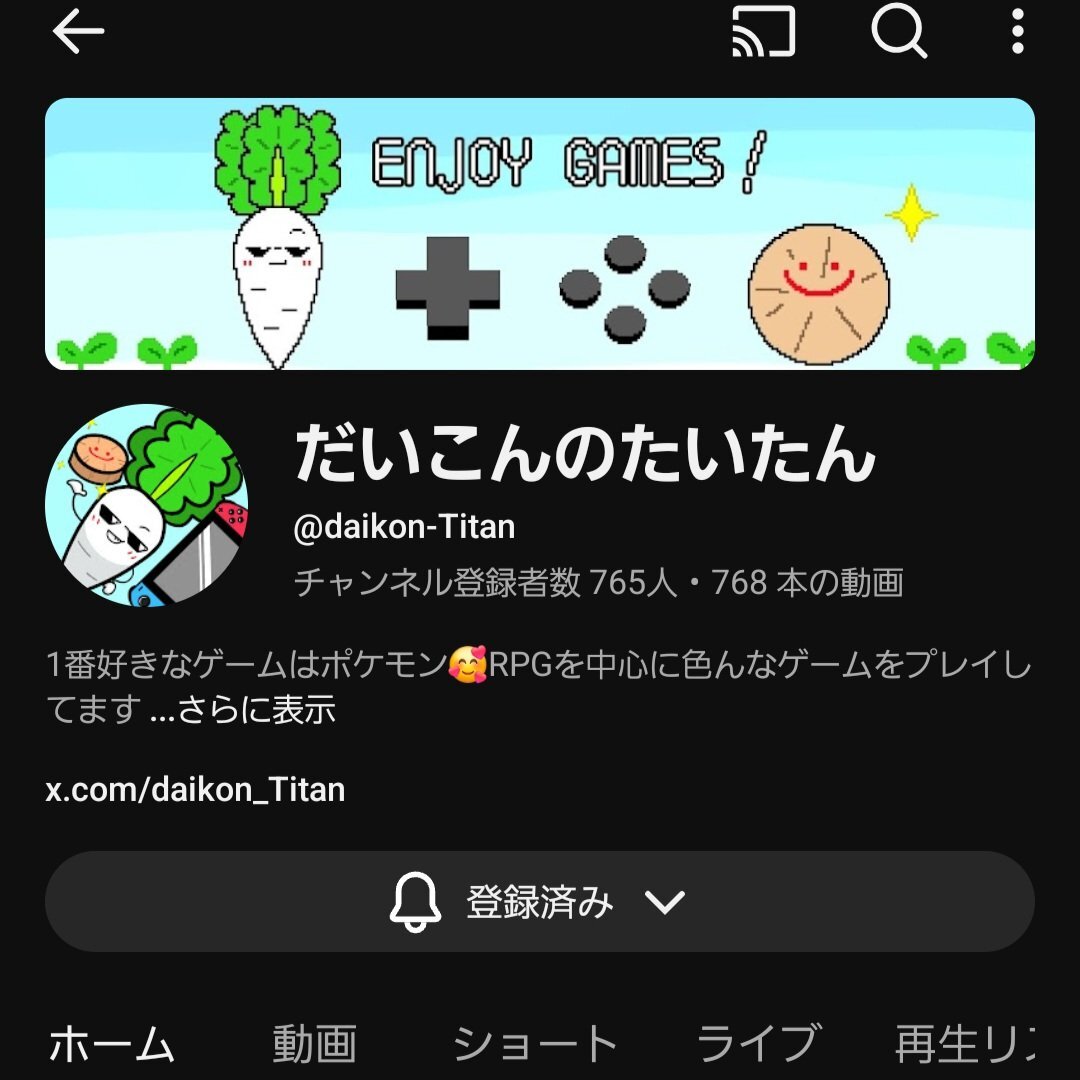Select the ホーム tab

112,1044
